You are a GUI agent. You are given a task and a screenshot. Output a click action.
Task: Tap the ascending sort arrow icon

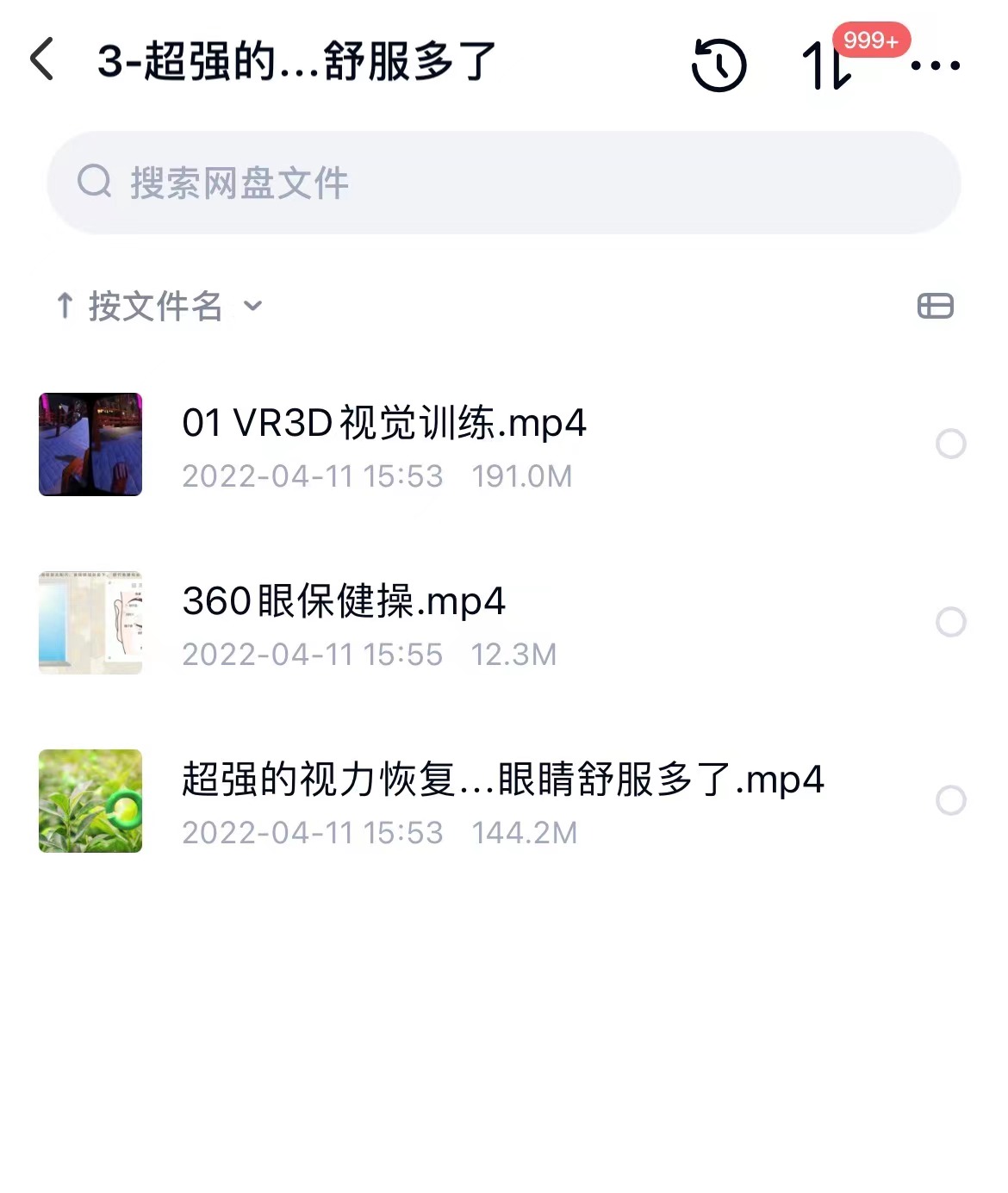pos(65,306)
